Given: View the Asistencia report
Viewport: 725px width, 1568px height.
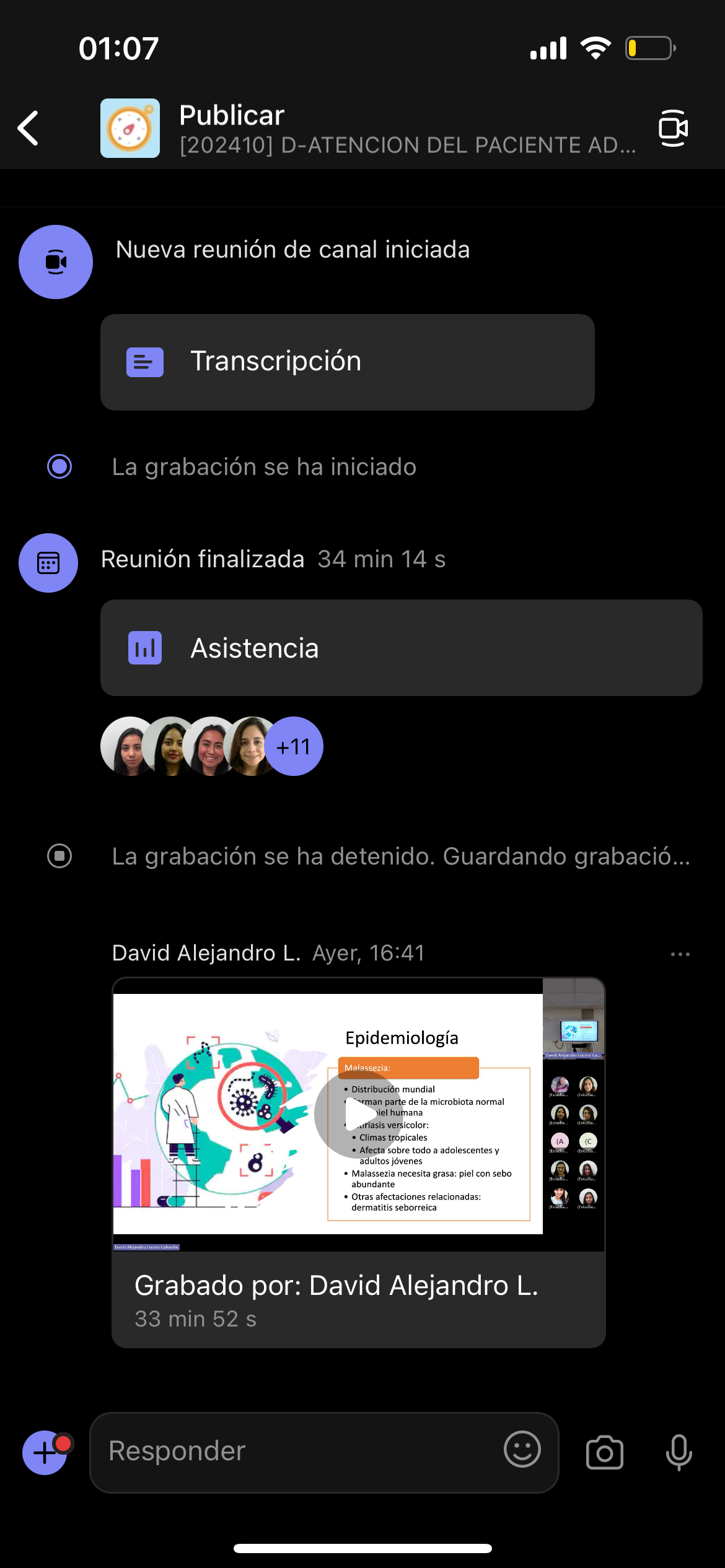Looking at the screenshot, I should point(401,648).
